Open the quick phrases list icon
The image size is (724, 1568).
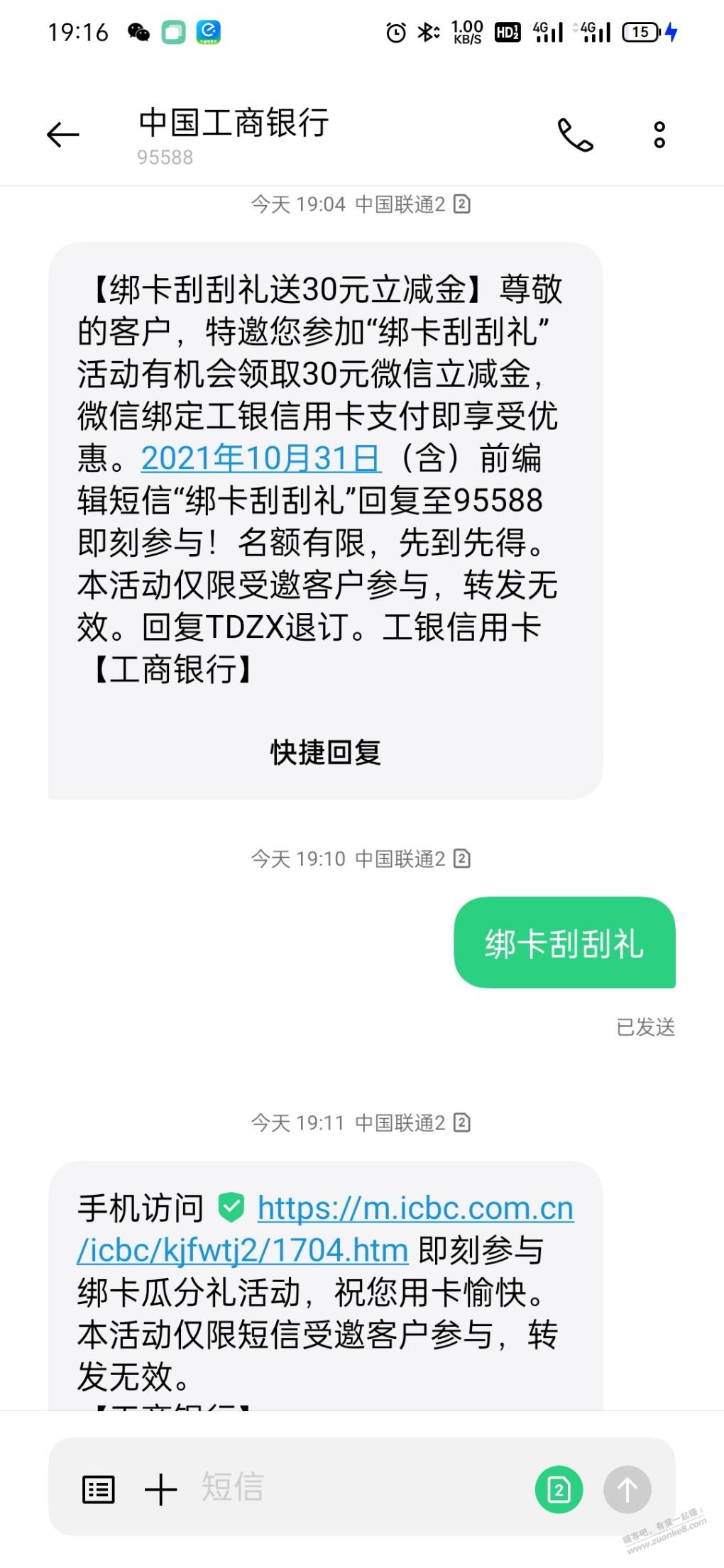[x=99, y=1489]
